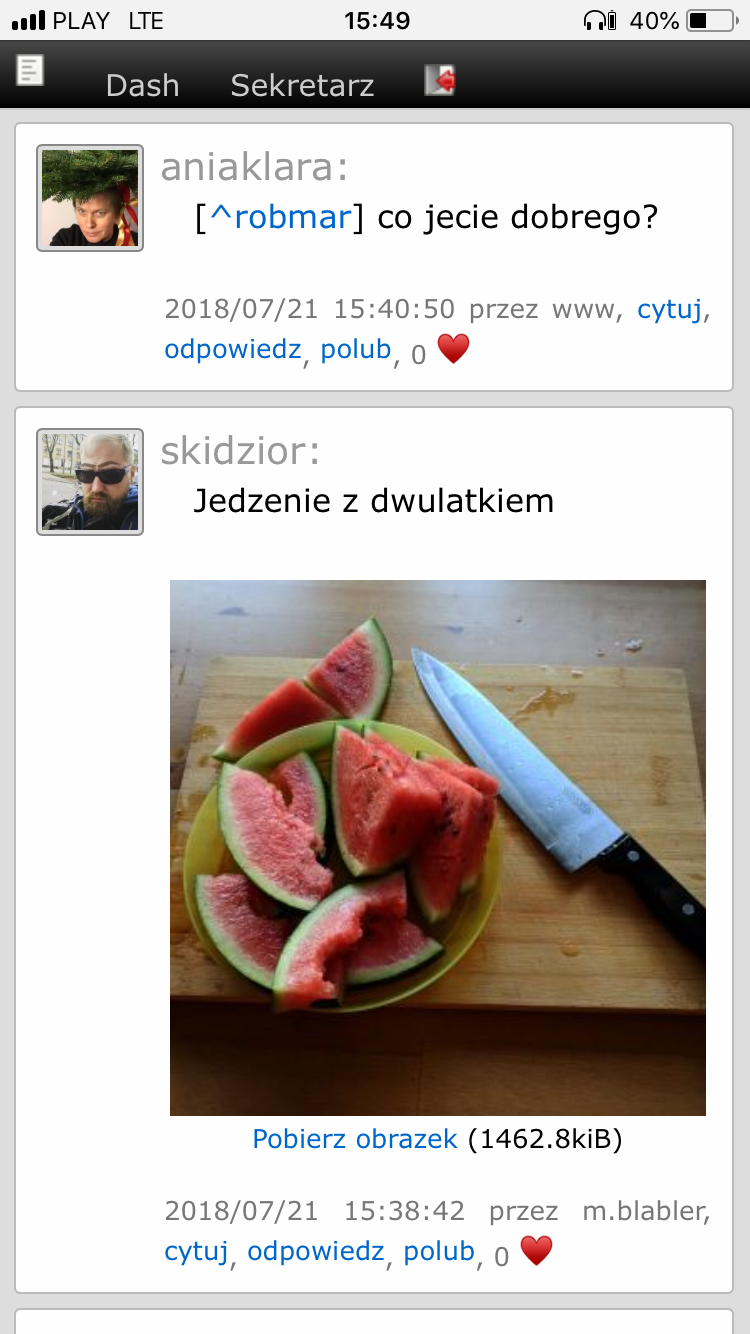Tap the logout icon next to Sekretarz

click(x=440, y=80)
